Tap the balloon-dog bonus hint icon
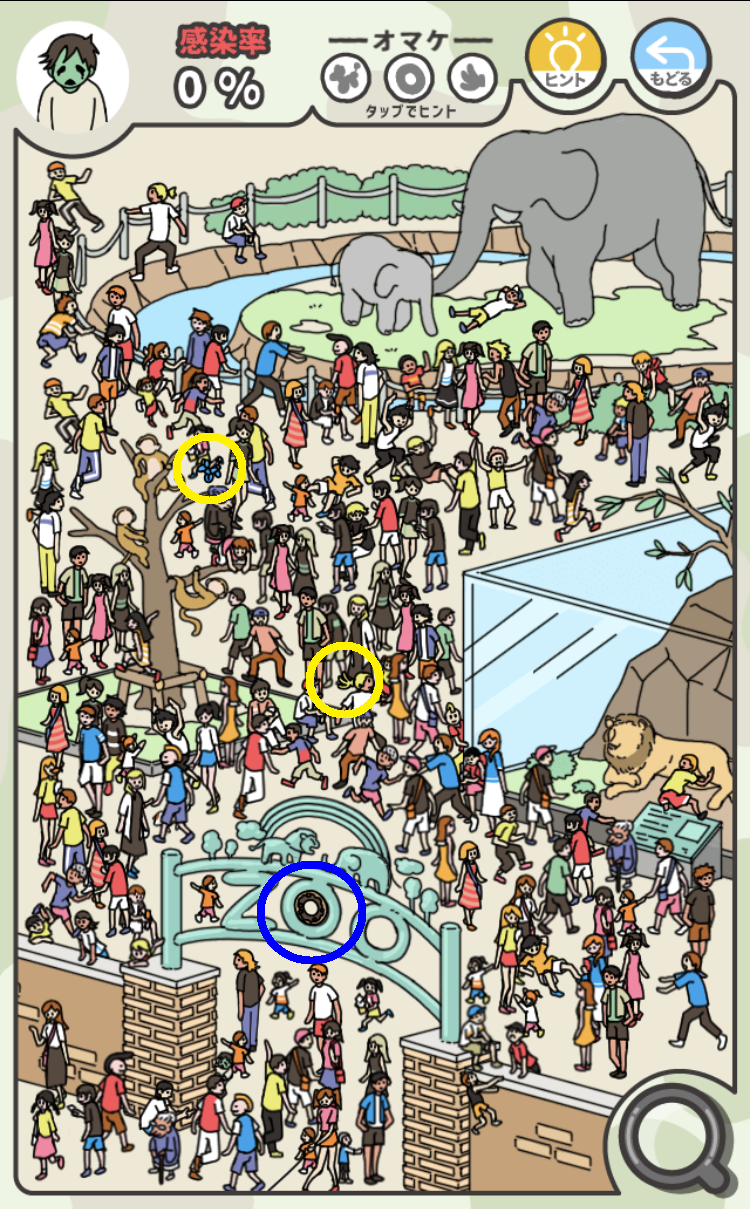Viewport: 750px width, 1209px height. tap(346, 75)
